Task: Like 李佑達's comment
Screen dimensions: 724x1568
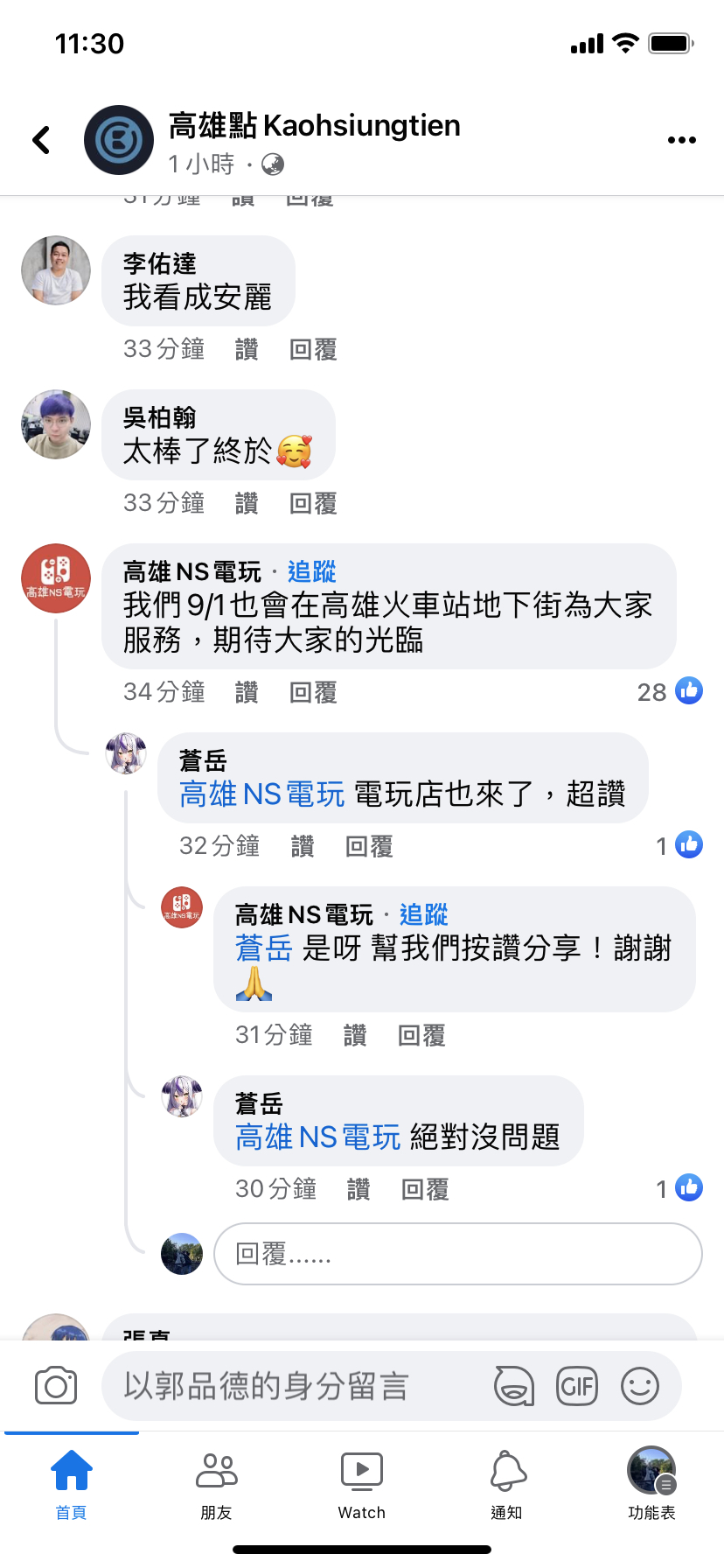Action: point(247,350)
